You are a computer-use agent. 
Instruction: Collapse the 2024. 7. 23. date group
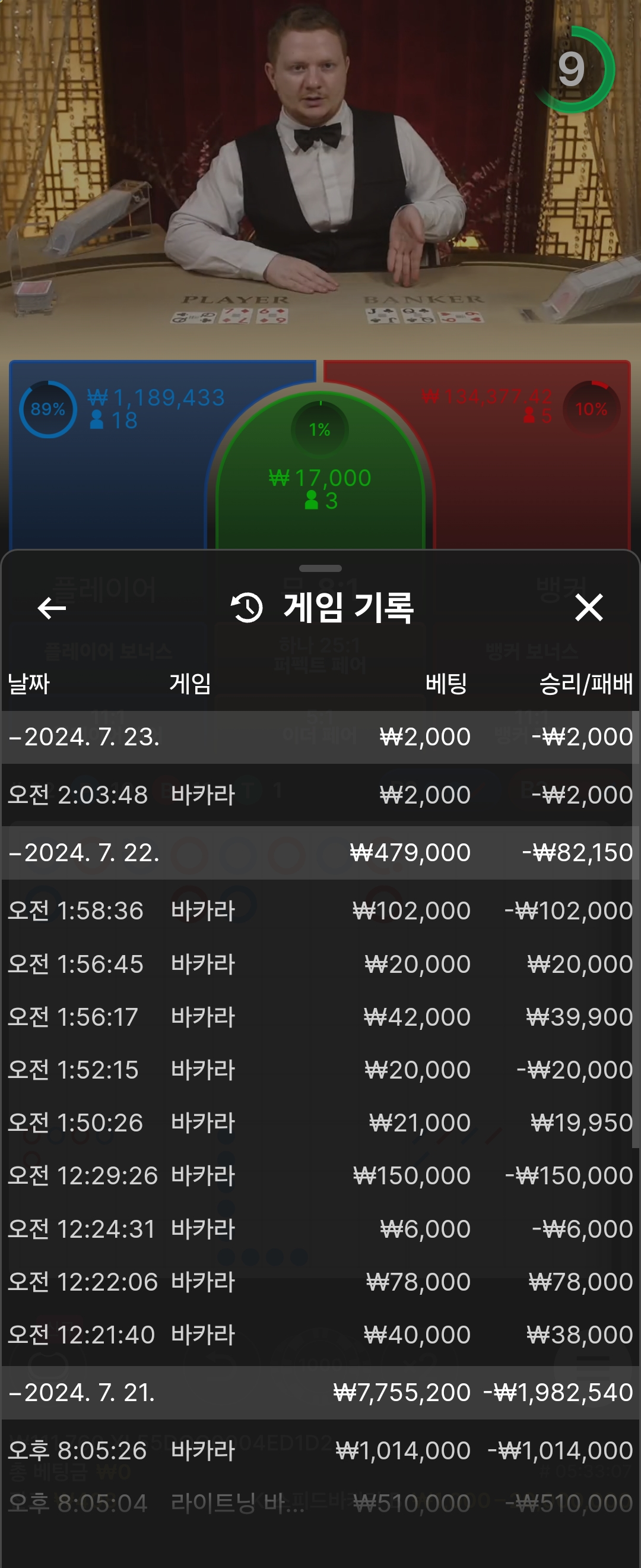click(85, 737)
